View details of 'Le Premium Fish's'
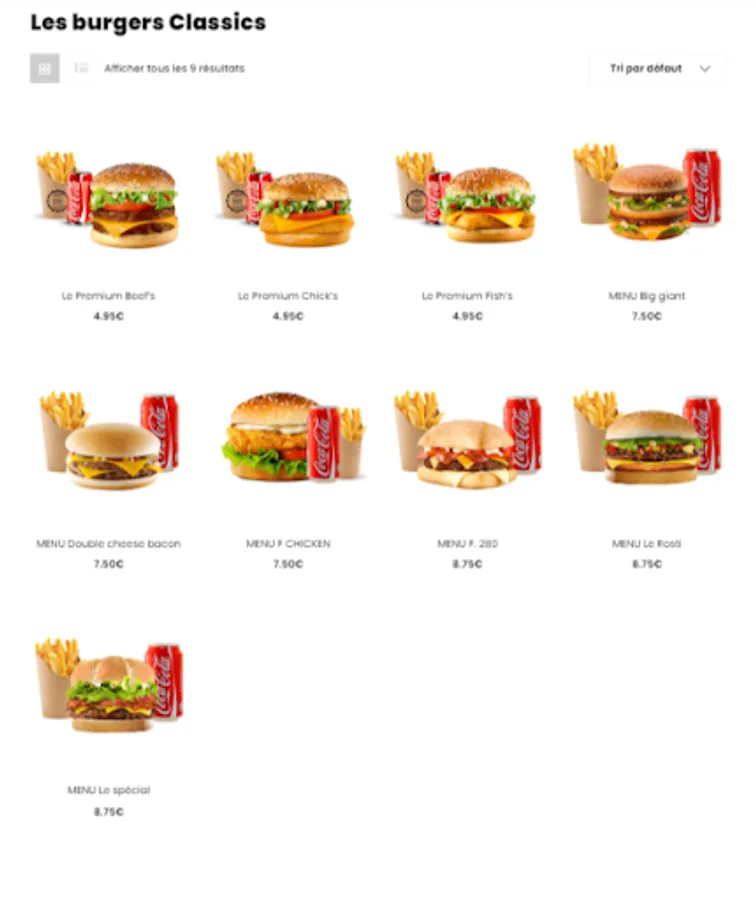This screenshot has width=756, height=900. point(466,295)
